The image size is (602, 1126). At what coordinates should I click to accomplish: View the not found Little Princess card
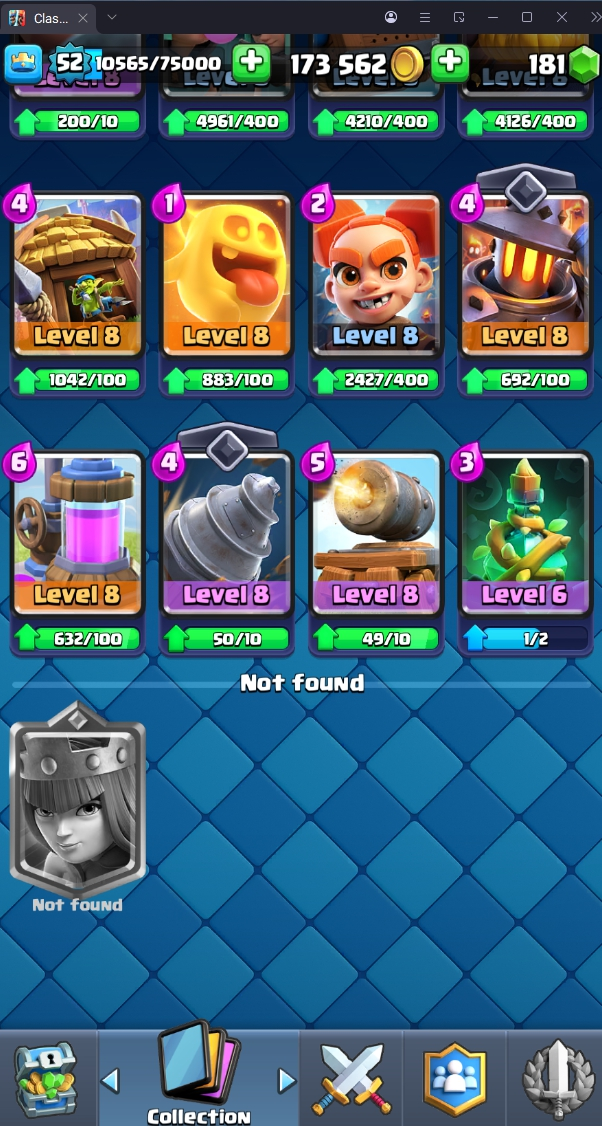coord(78,800)
